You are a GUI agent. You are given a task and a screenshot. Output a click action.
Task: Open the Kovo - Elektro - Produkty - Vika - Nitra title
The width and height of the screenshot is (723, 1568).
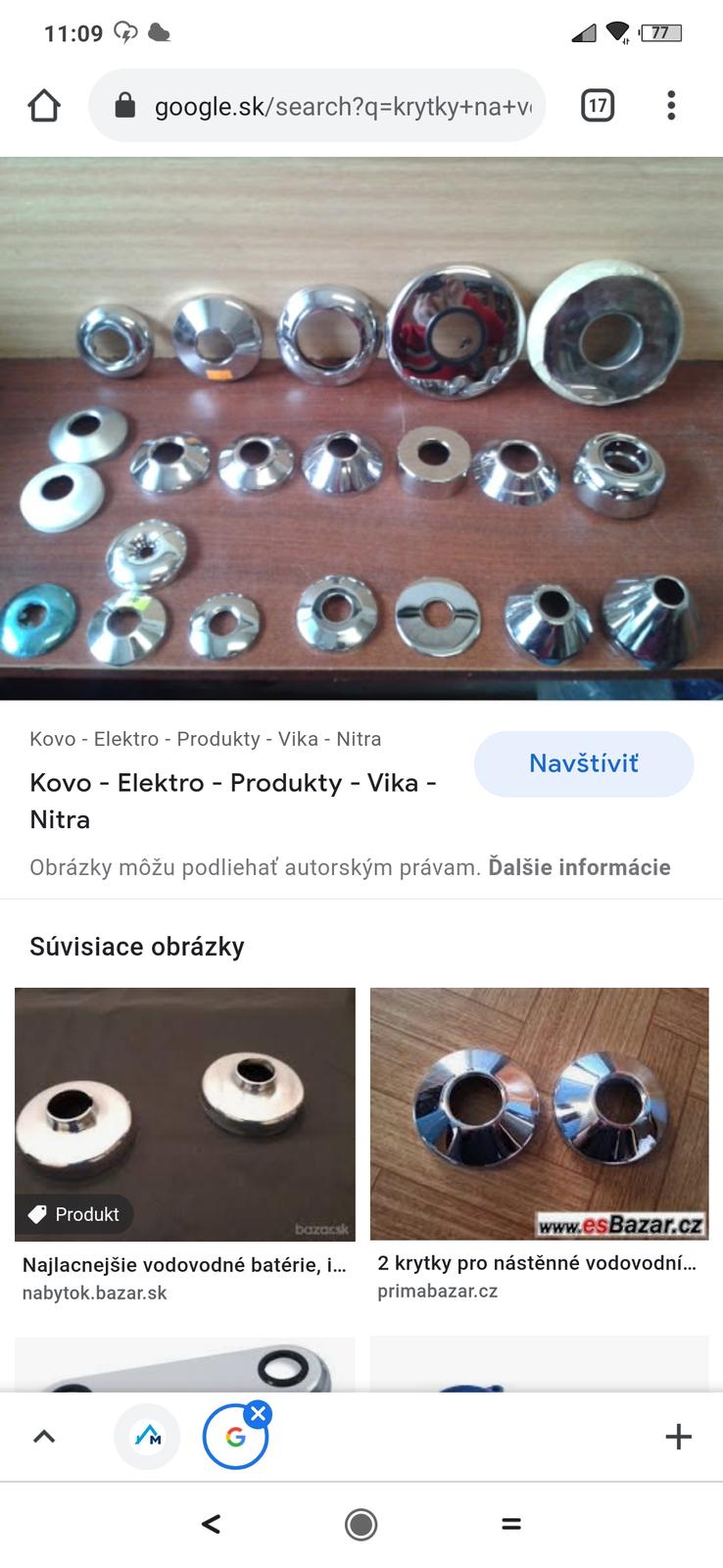pyautogui.click(x=233, y=801)
